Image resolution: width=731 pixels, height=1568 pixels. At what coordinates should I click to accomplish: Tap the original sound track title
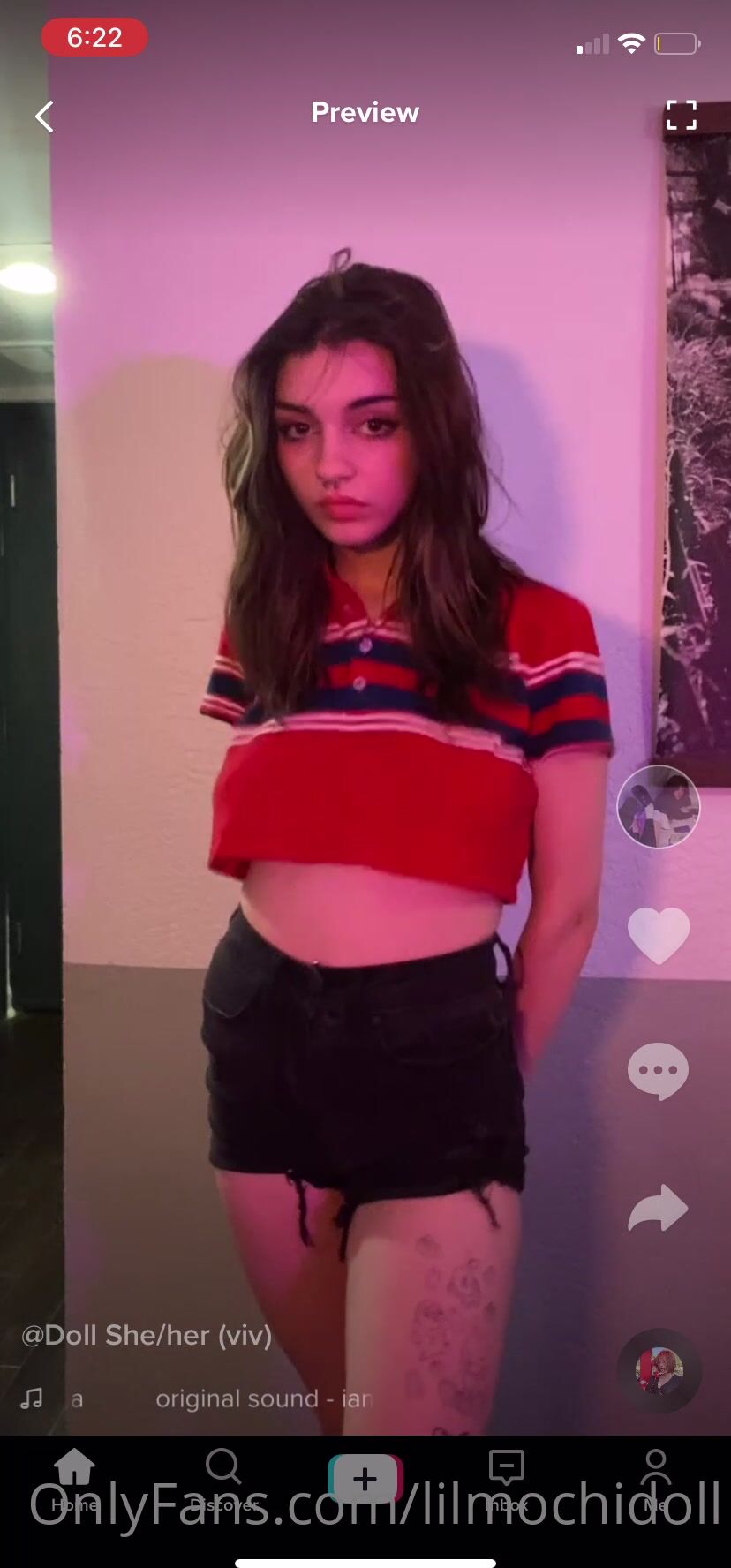pos(263,1398)
